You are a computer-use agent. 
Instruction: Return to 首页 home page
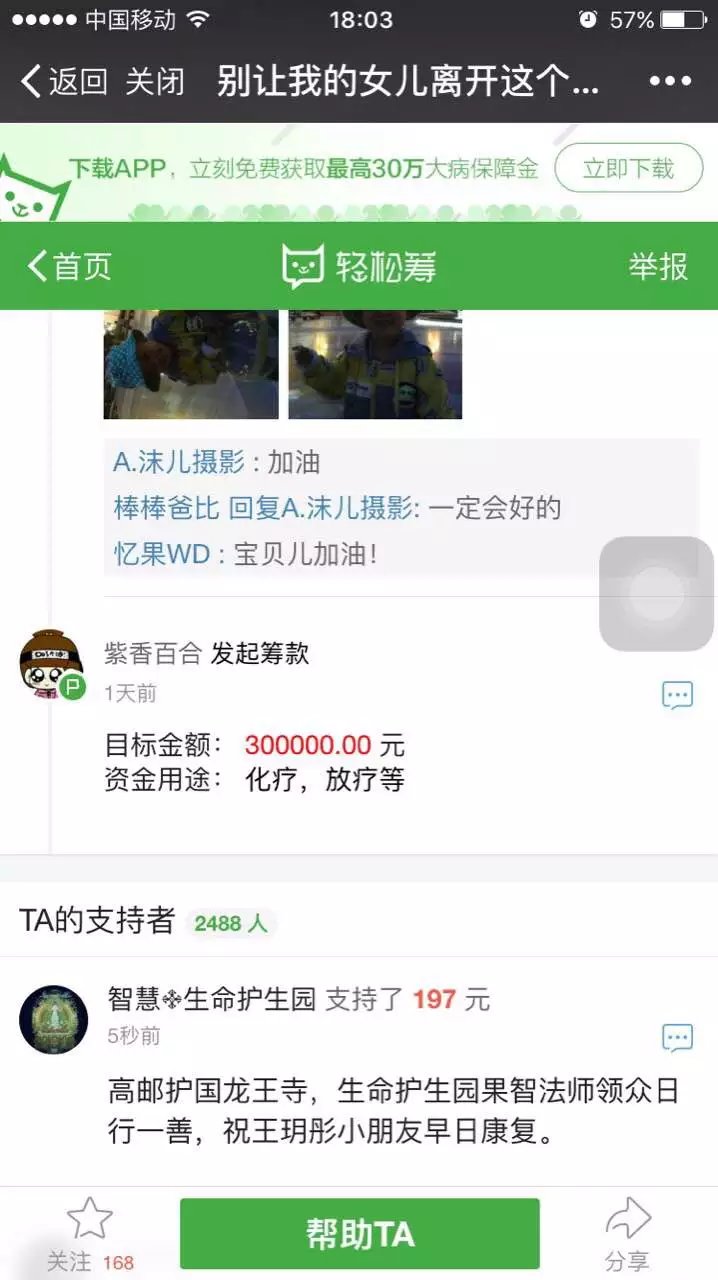tap(68, 266)
